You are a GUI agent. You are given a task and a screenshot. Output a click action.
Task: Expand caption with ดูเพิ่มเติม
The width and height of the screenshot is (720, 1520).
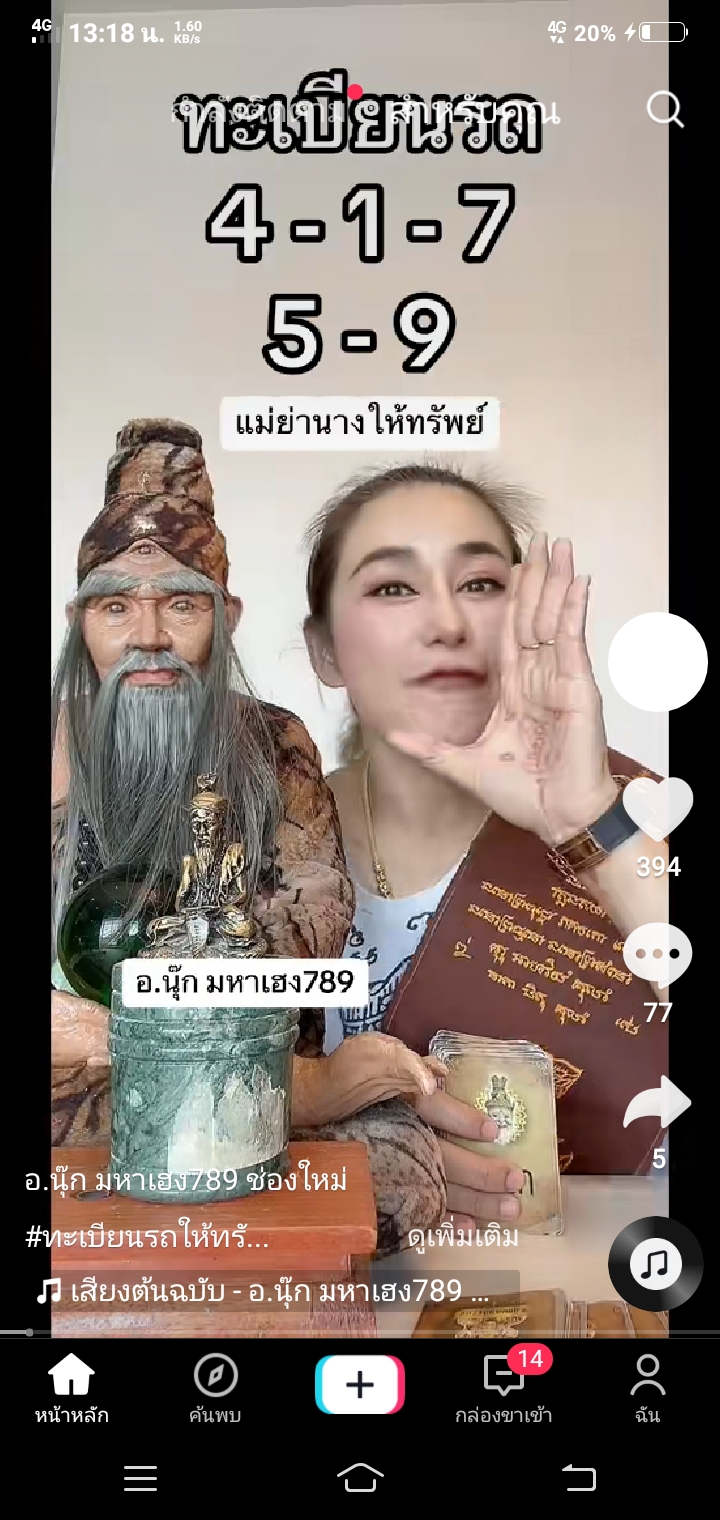(x=463, y=1237)
